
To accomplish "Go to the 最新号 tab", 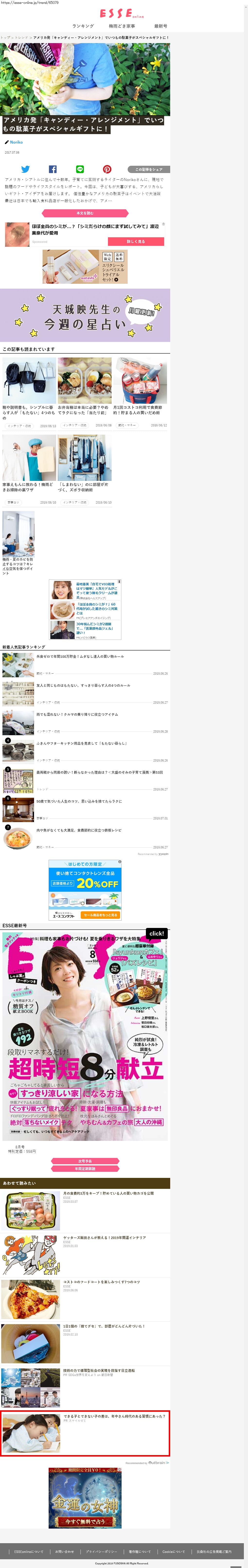I will 160,26.
